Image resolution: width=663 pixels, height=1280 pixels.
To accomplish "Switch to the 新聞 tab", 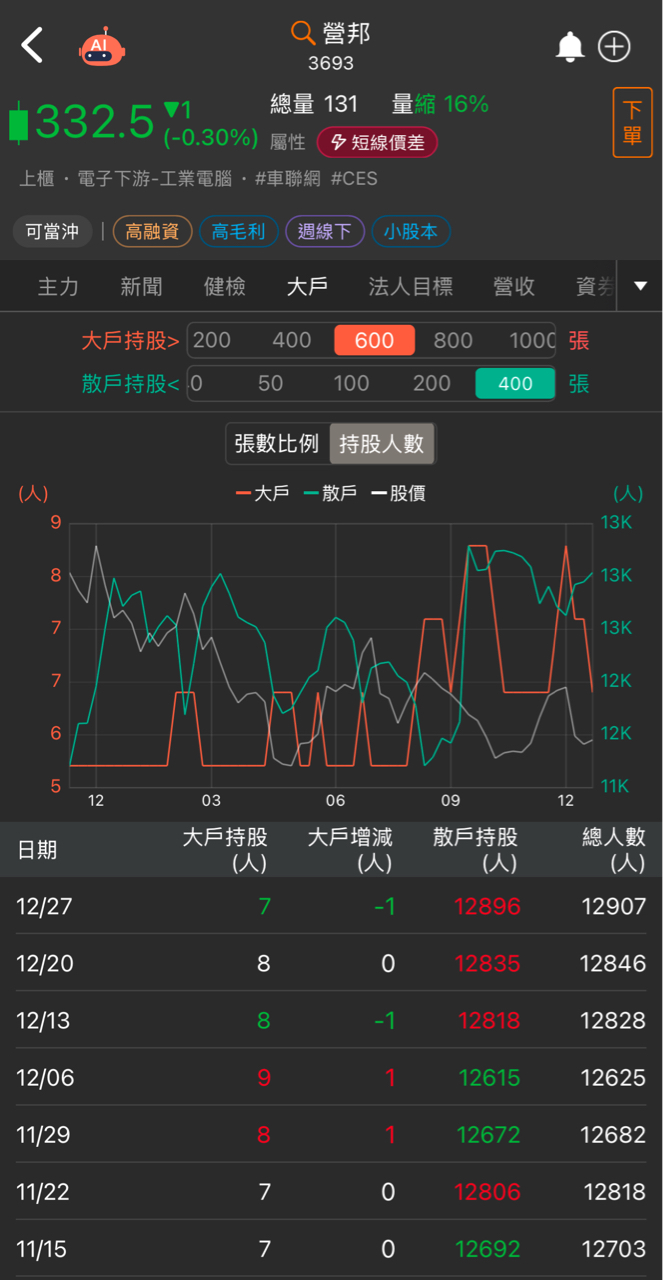I will [x=141, y=287].
